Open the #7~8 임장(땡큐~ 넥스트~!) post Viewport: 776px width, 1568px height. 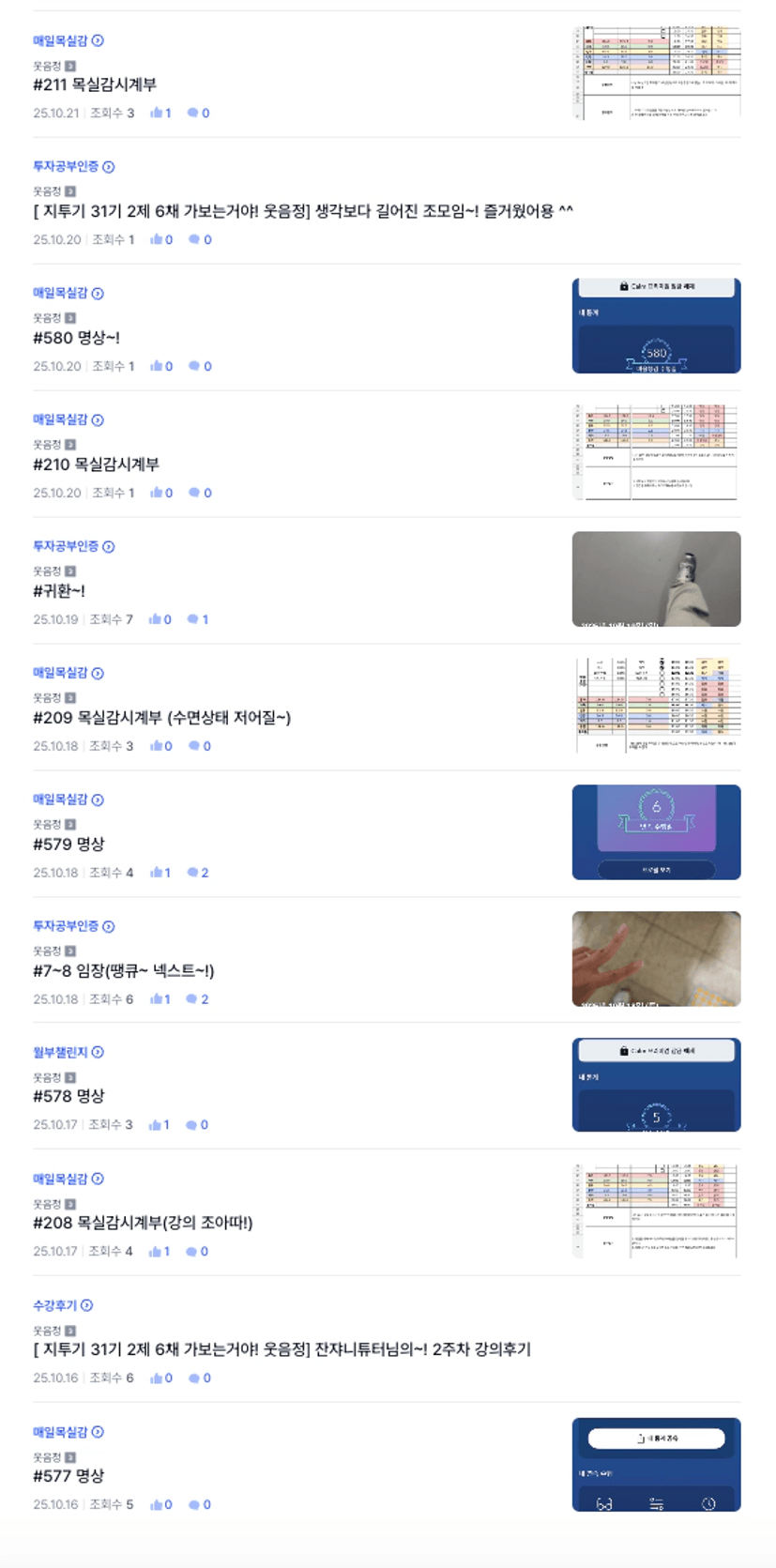123,971
